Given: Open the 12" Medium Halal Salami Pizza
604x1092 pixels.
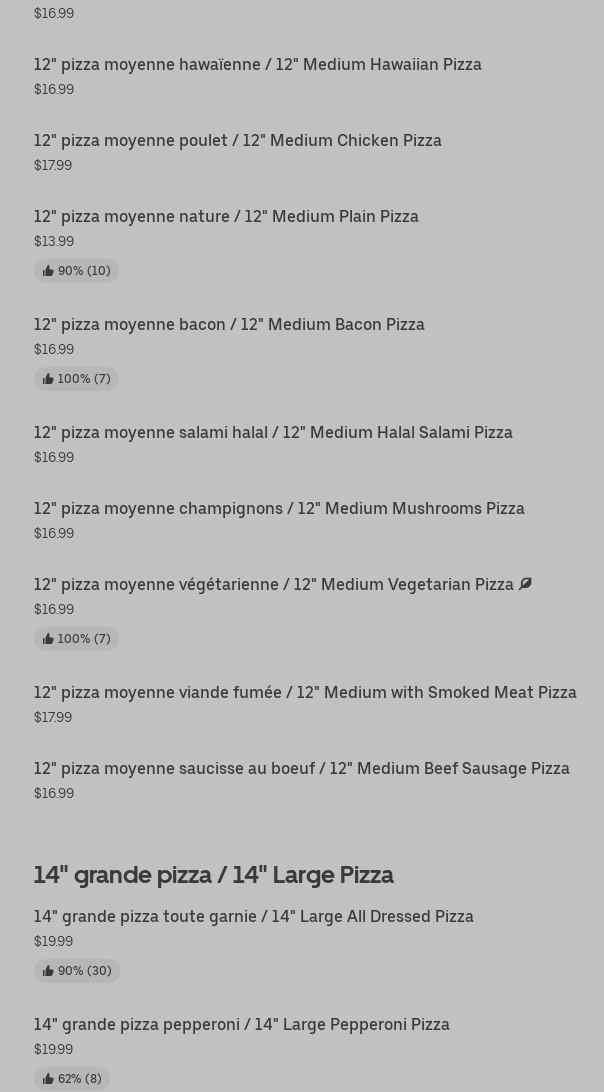Looking at the screenshot, I should pyautogui.click(x=273, y=433).
